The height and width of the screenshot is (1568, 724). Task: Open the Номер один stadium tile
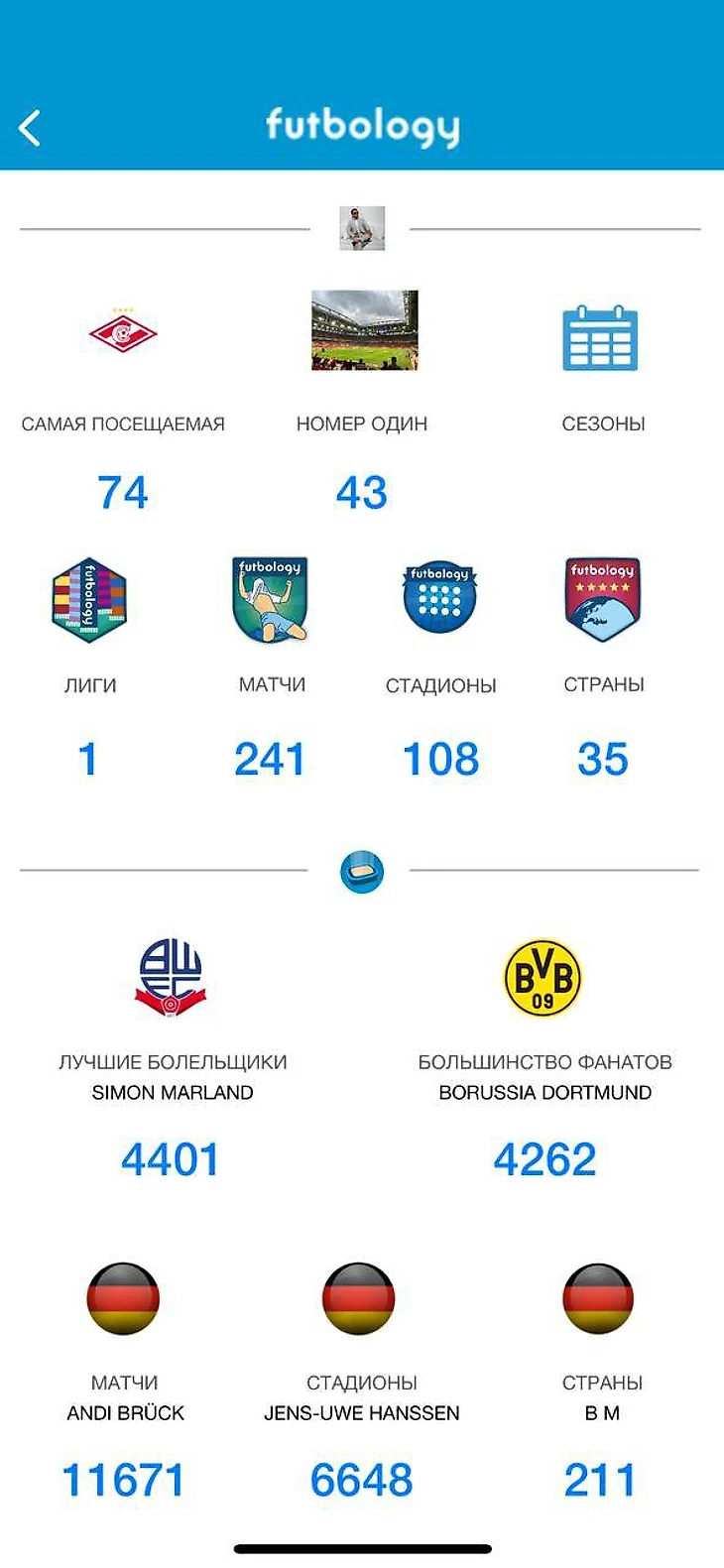tap(363, 330)
